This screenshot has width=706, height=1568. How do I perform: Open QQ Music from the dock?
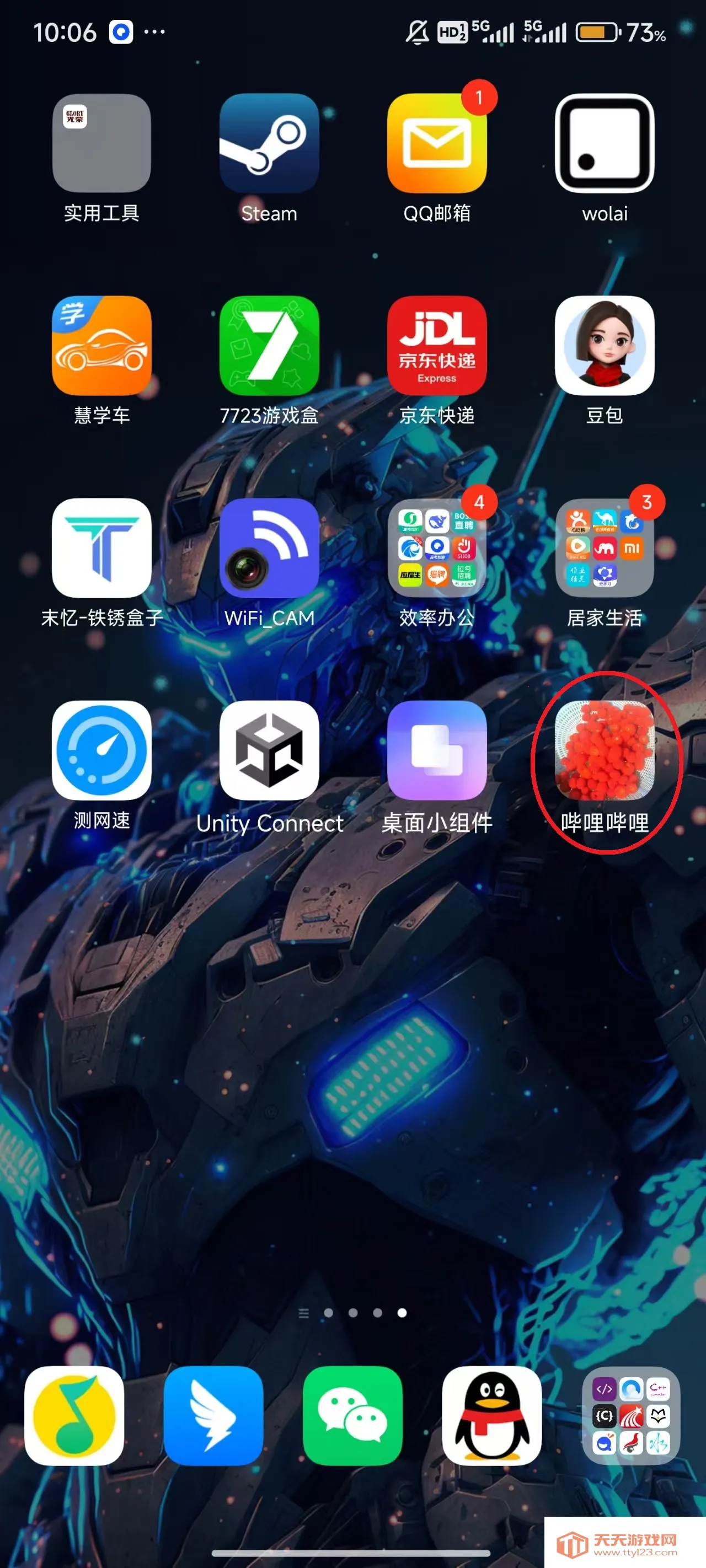click(74, 1416)
